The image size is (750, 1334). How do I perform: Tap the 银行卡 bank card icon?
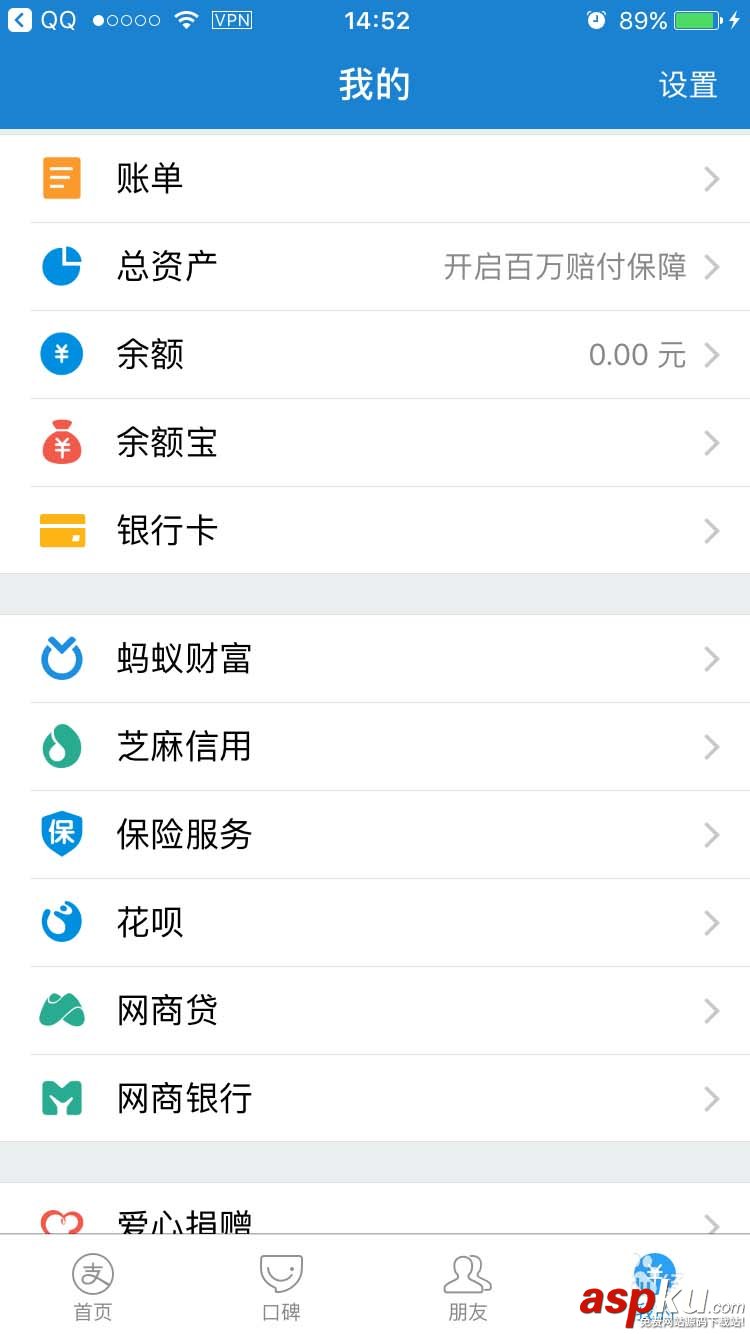point(60,530)
